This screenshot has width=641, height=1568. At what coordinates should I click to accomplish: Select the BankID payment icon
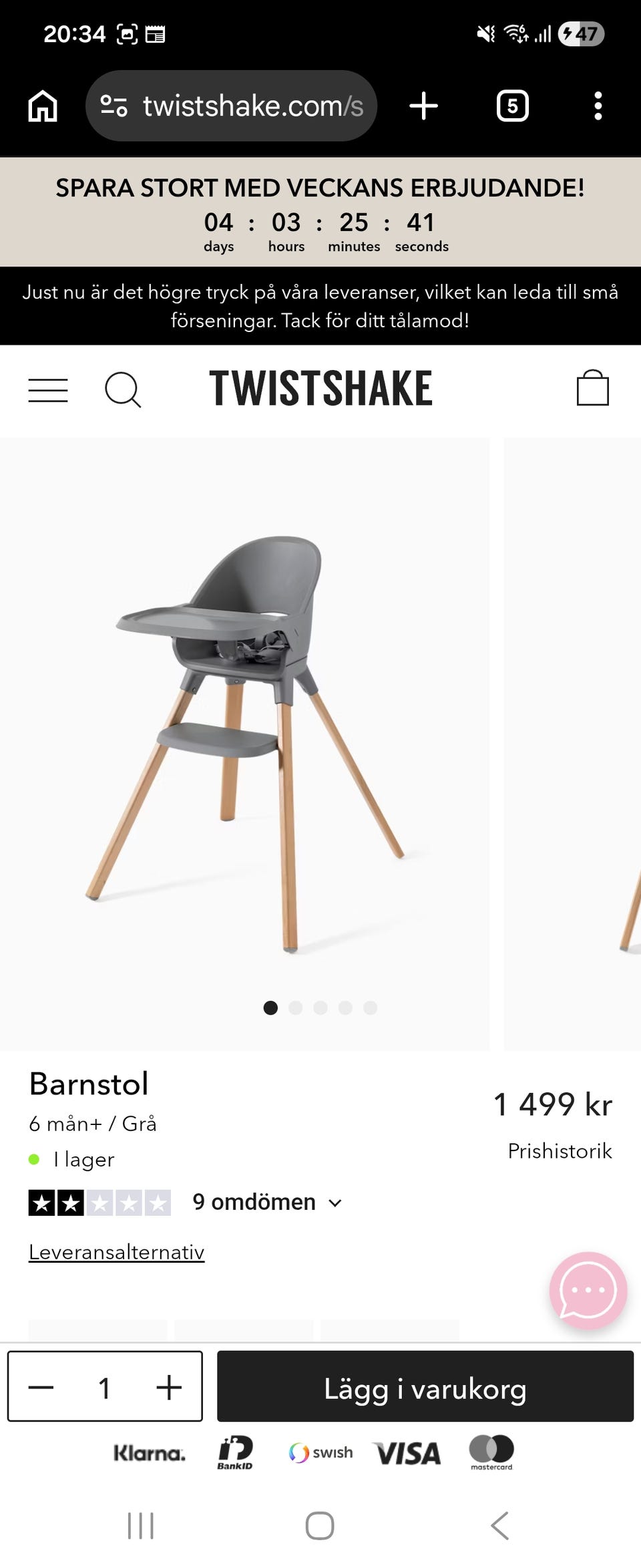point(234,1452)
